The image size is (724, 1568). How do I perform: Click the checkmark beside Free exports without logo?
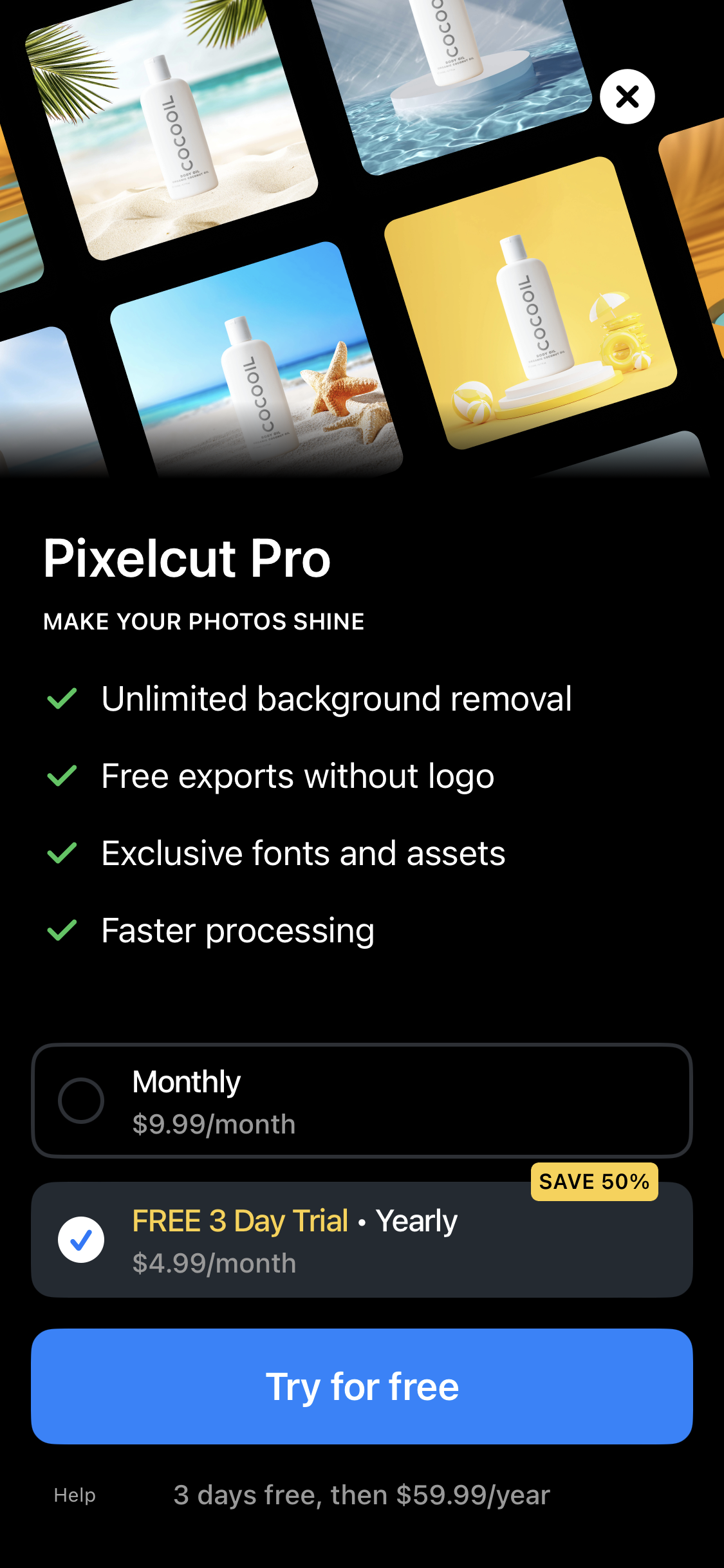point(61,776)
